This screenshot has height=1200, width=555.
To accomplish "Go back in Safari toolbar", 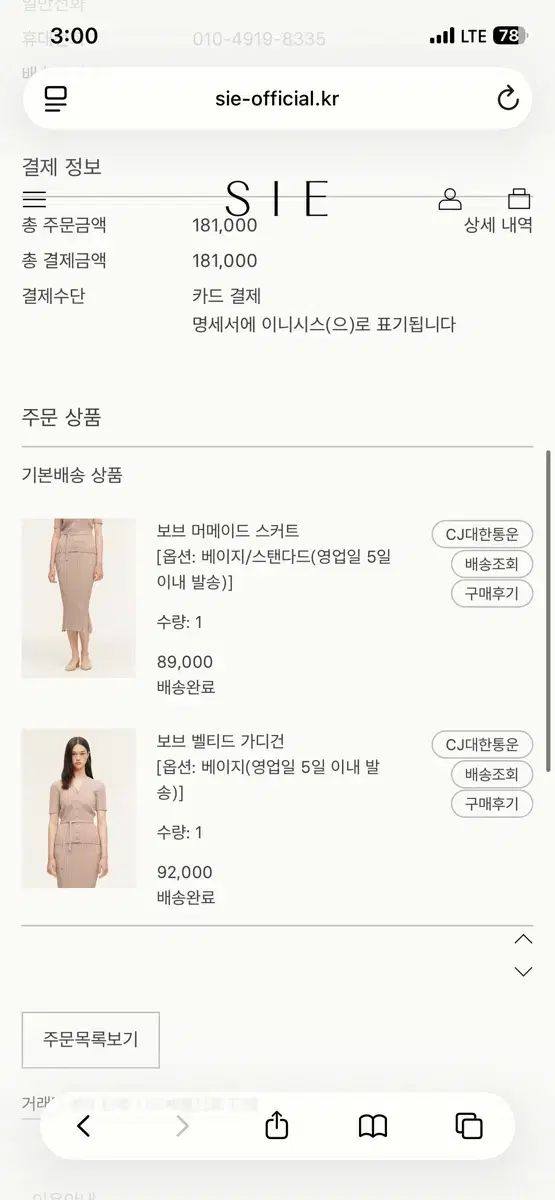I will click(83, 1126).
